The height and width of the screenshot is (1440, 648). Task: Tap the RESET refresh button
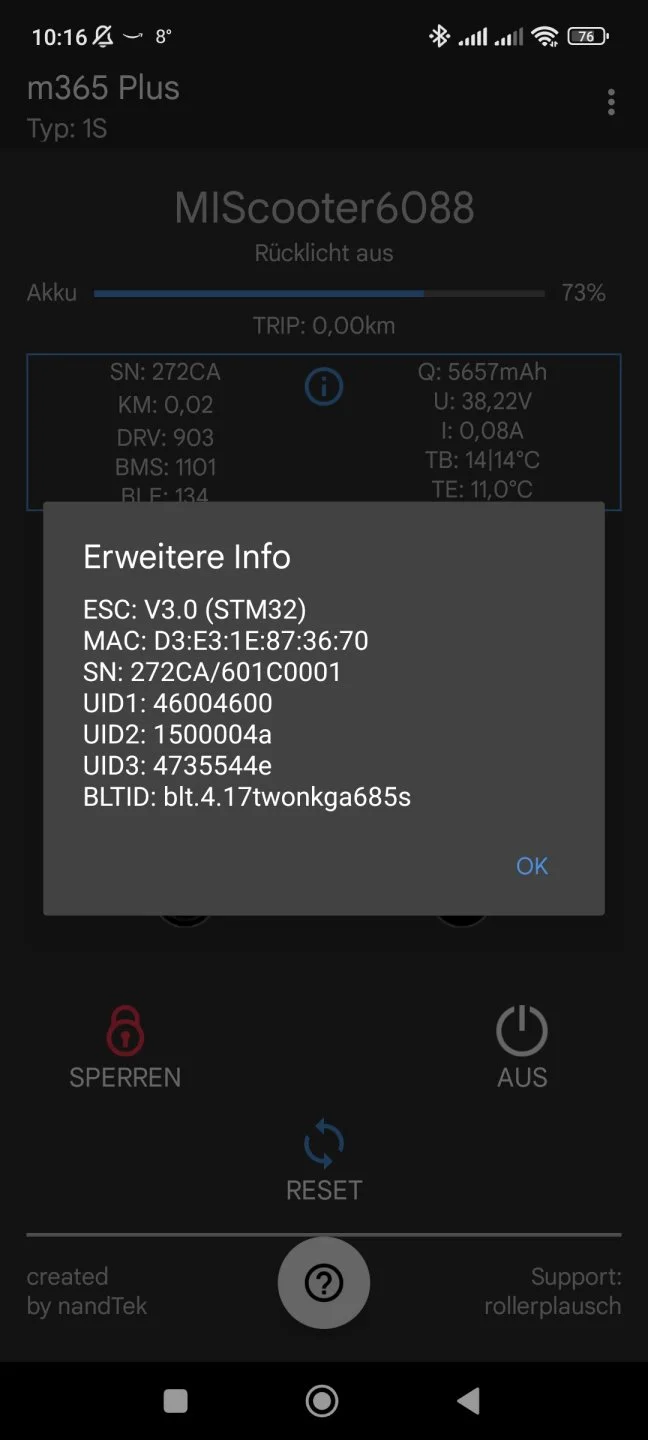pyautogui.click(x=324, y=1160)
